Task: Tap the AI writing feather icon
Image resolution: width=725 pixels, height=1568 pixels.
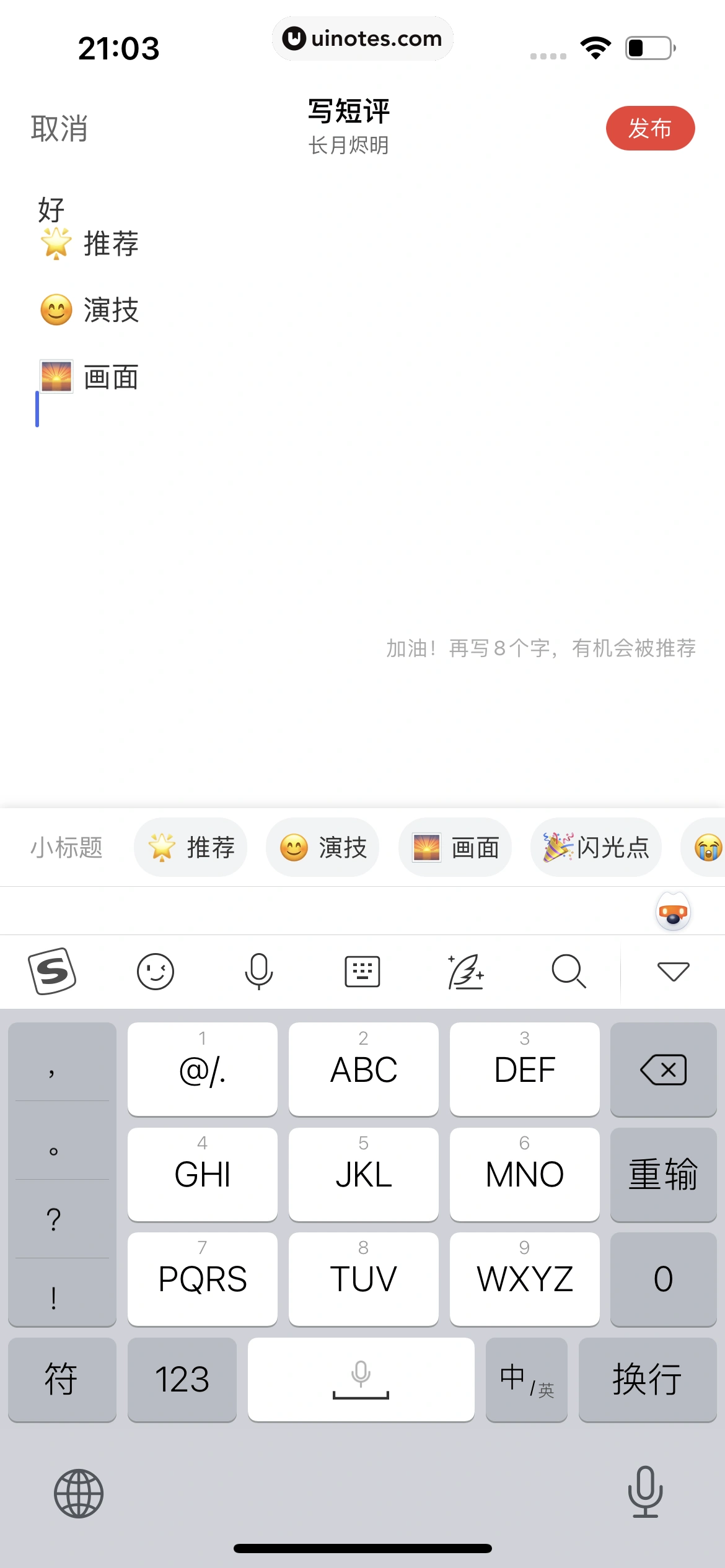Action: (465, 971)
